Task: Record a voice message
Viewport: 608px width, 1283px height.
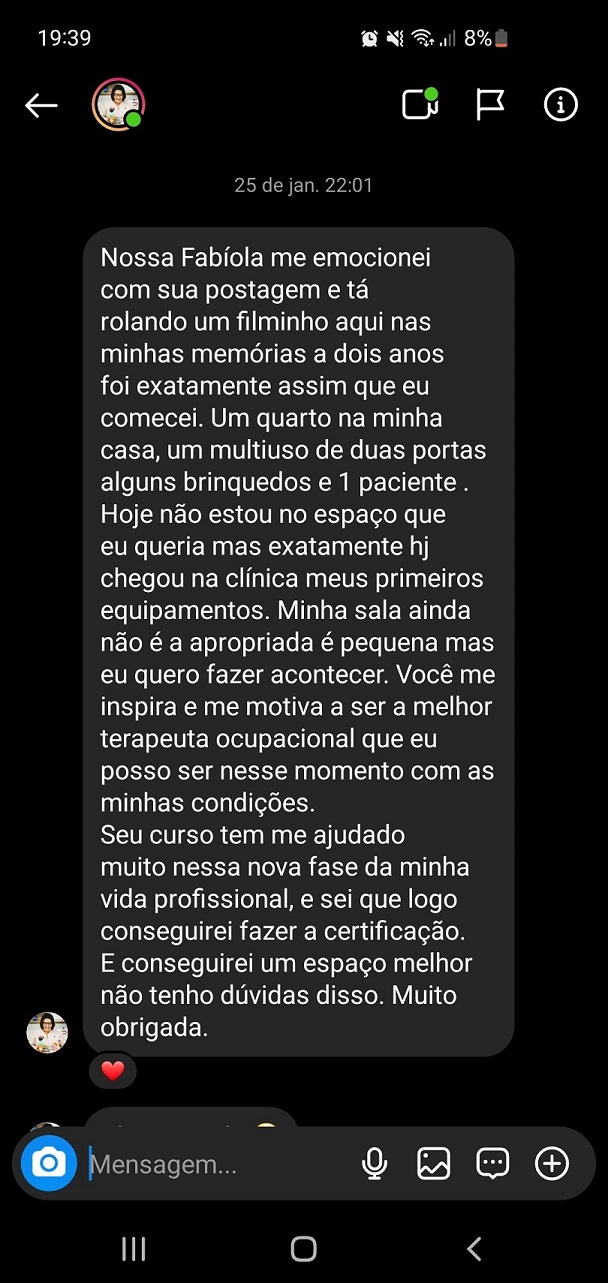Action: point(375,1163)
